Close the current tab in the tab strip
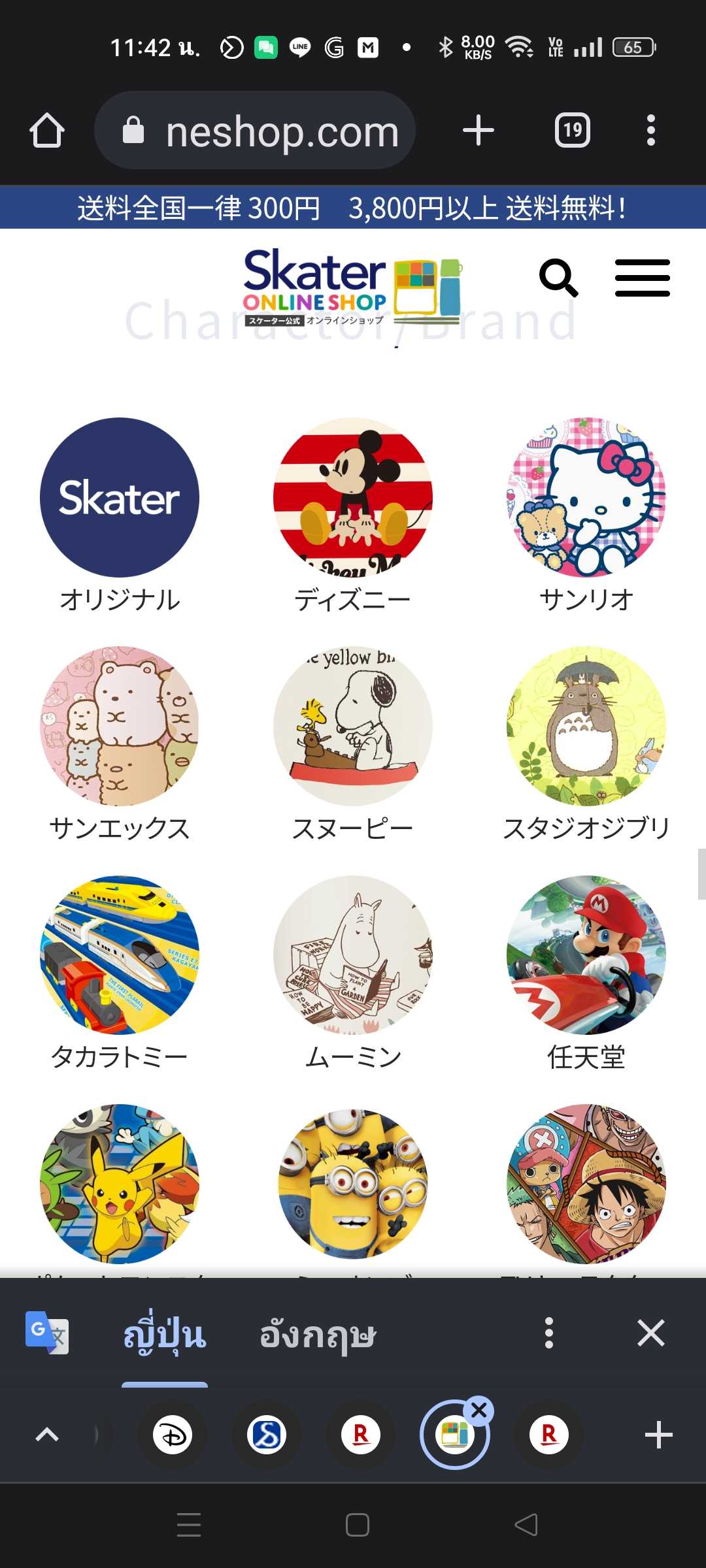706x1568 pixels. point(479,1410)
